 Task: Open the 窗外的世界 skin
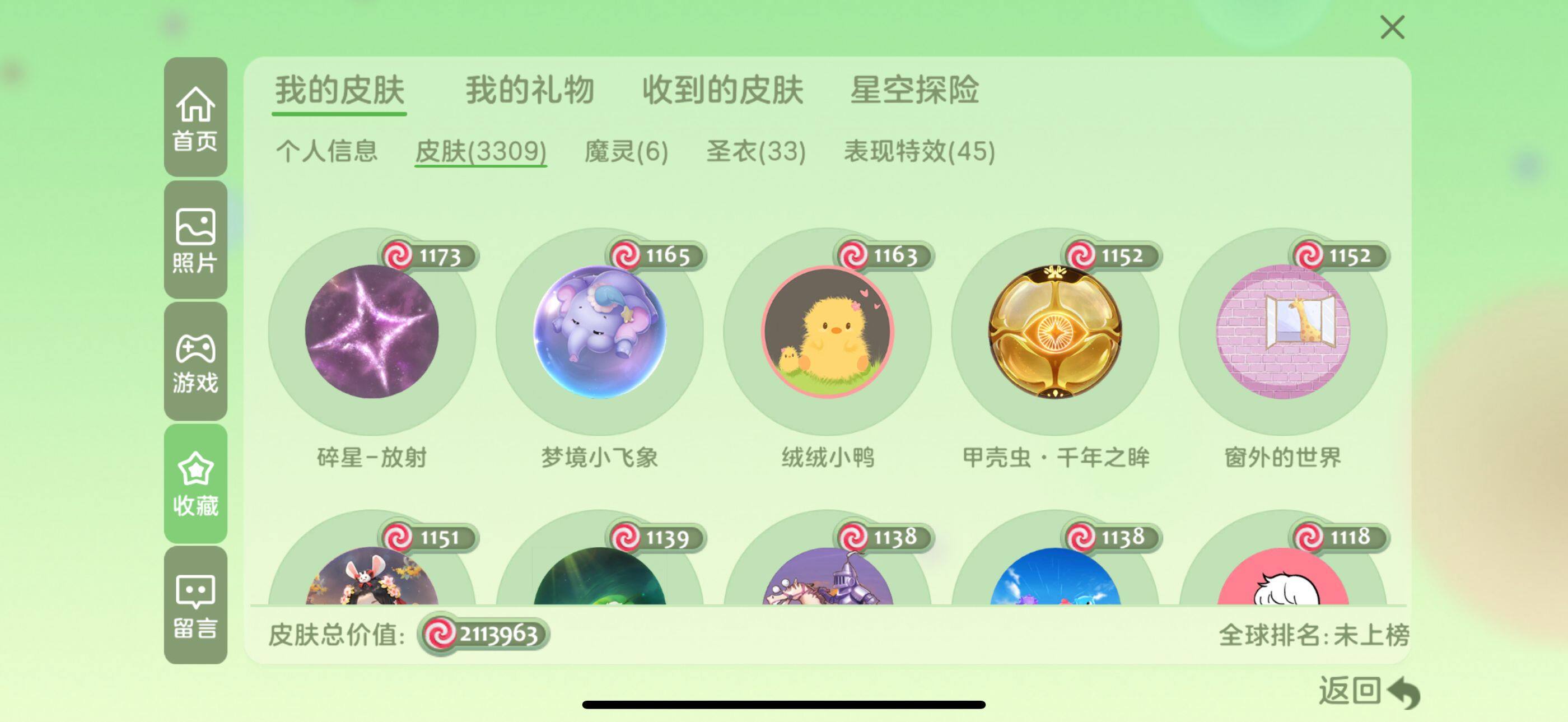pos(1282,332)
